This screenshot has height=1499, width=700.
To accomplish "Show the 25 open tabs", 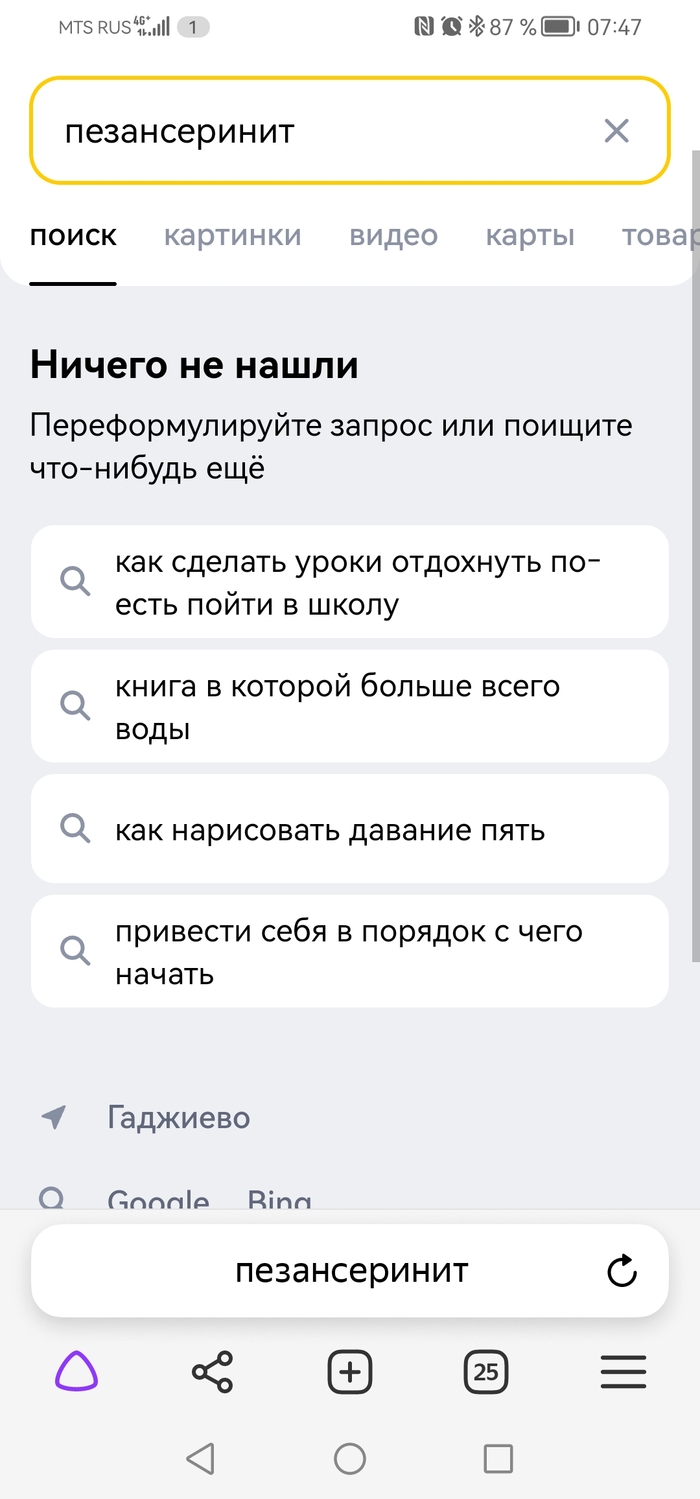I will coord(486,1372).
